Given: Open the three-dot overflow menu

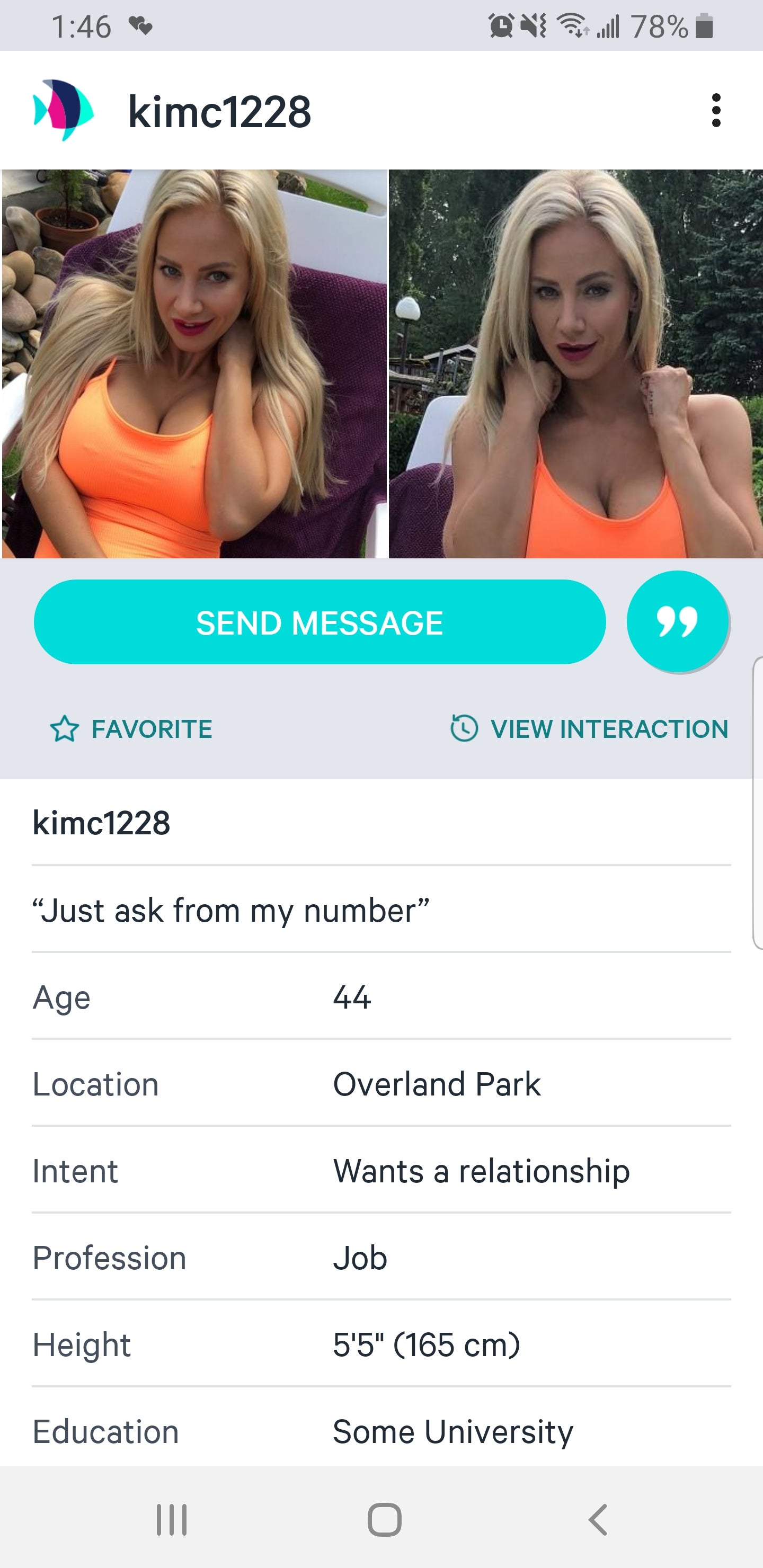Looking at the screenshot, I should pyautogui.click(x=716, y=110).
